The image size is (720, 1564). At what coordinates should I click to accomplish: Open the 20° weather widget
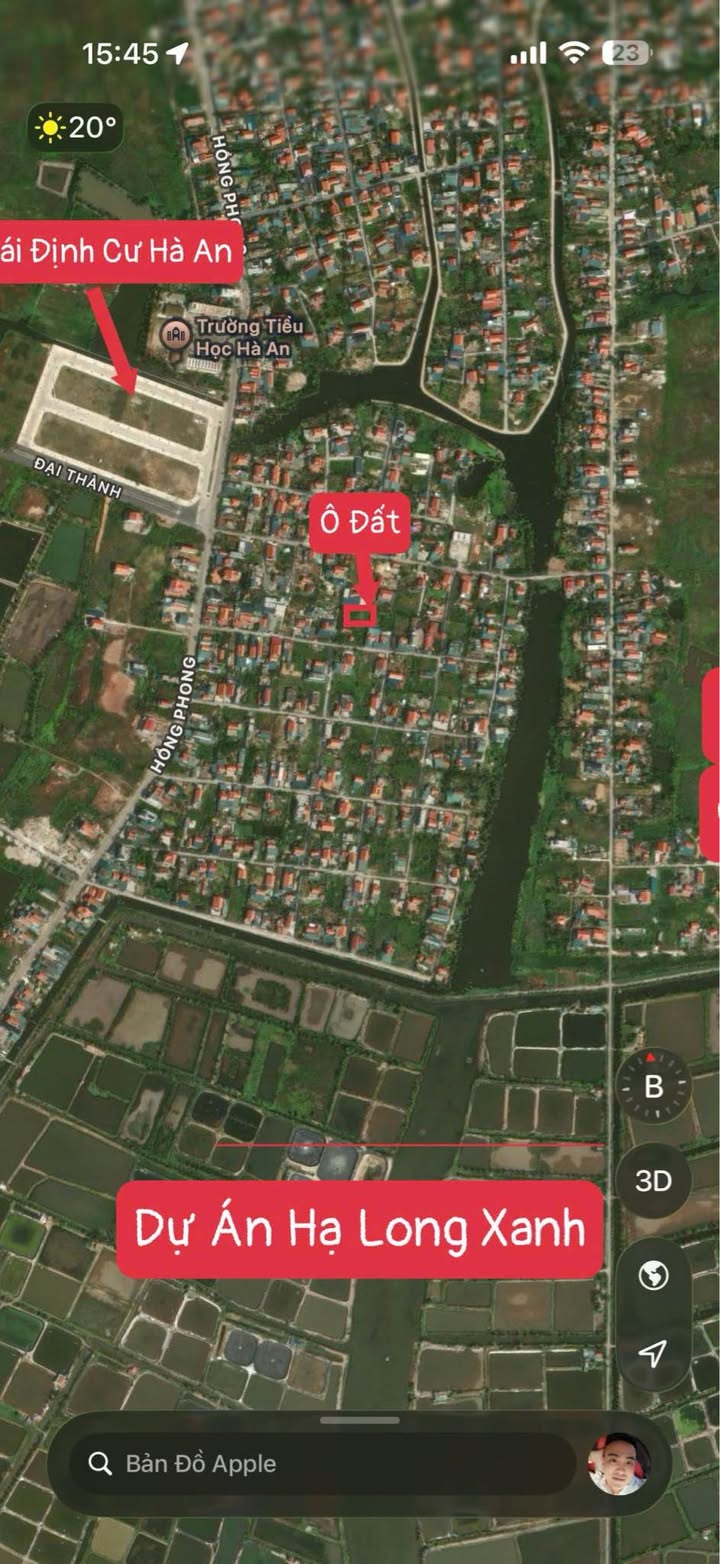(76, 128)
